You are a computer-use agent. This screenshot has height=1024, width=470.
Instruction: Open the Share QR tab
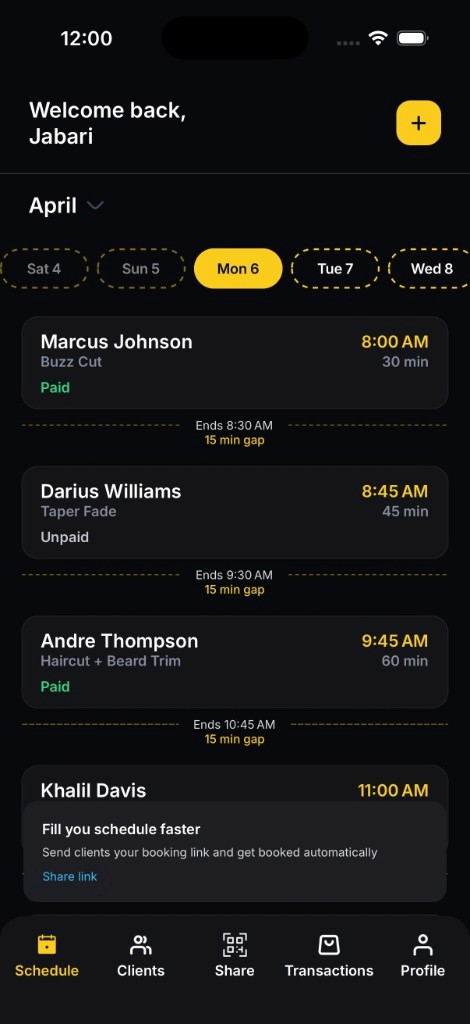(234, 955)
